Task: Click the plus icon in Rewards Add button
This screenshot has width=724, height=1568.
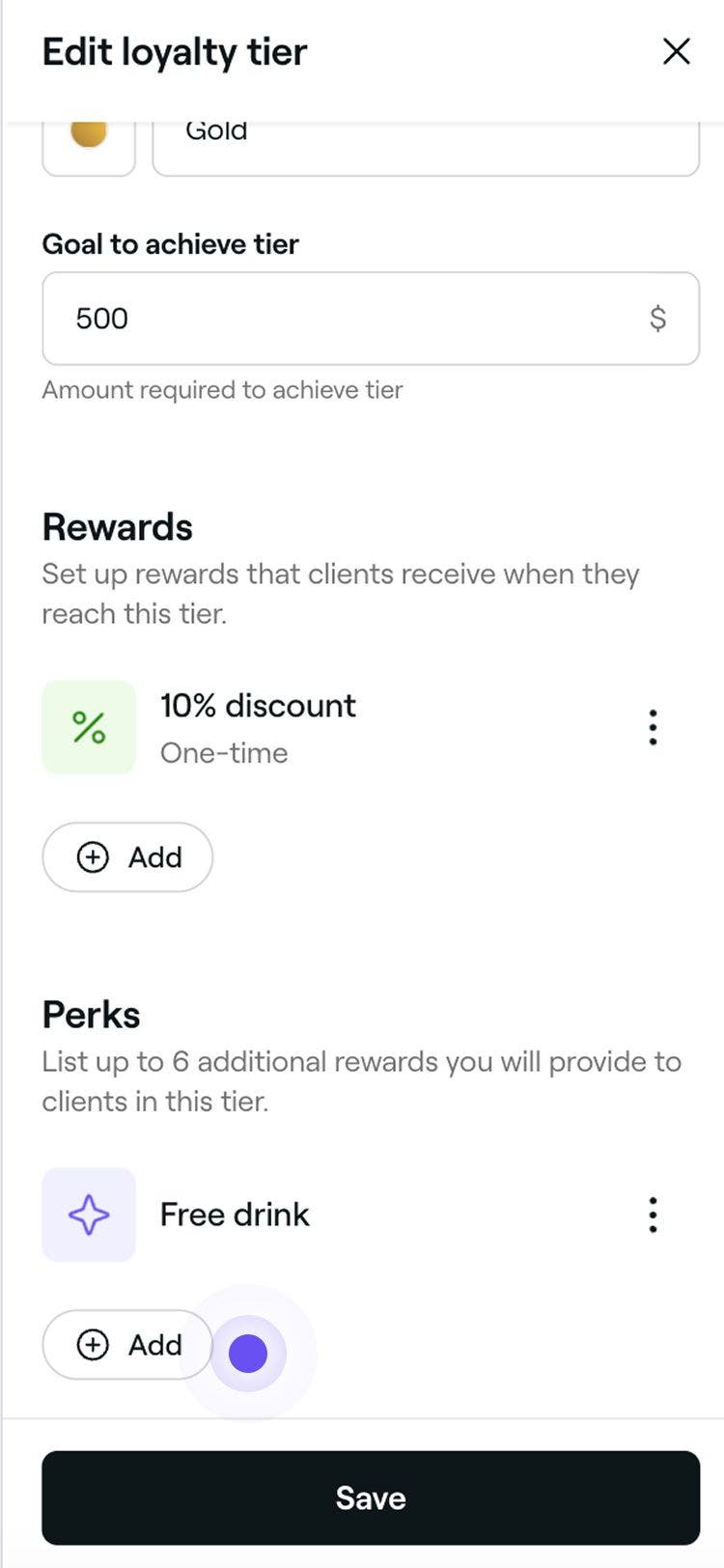Action: 93,857
